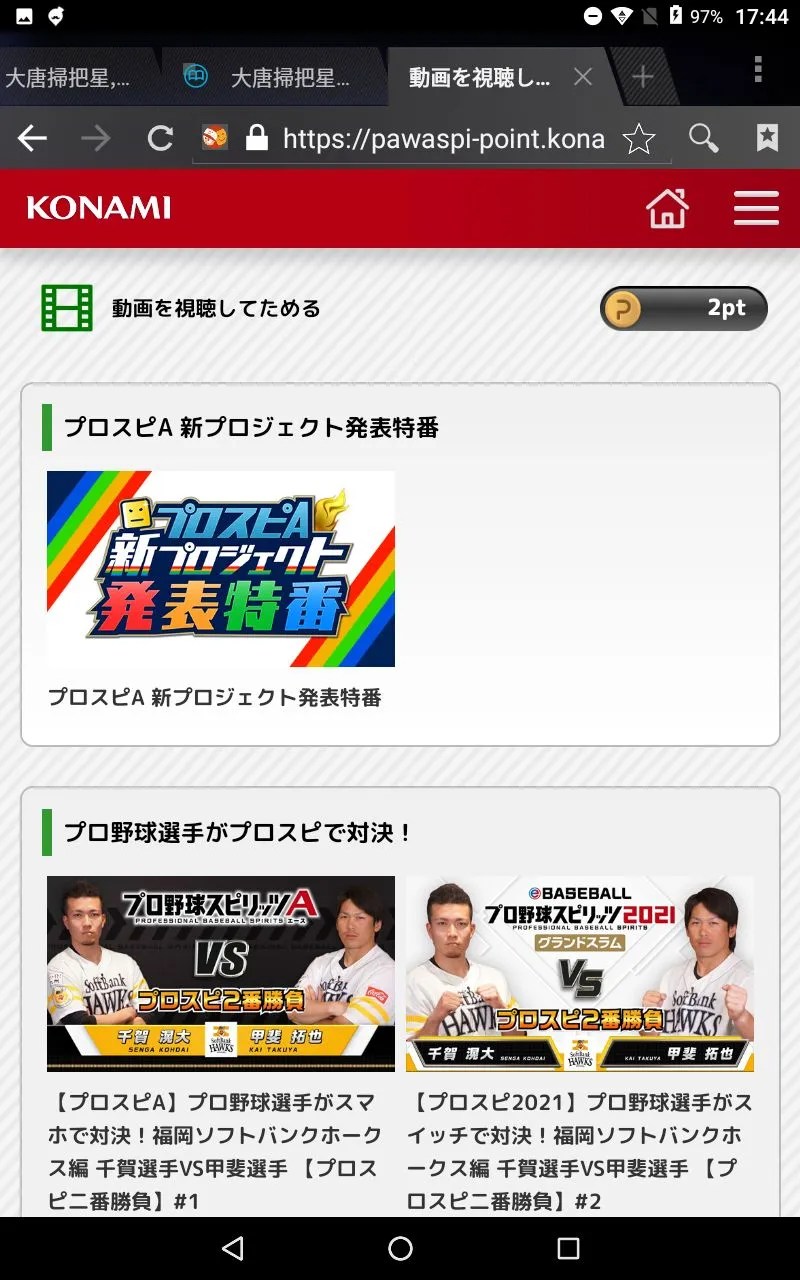Viewport: 800px width, 1280px height.
Task: Play the プロスピA 新プロジェクト発表特番 video
Action: click(221, 568)
